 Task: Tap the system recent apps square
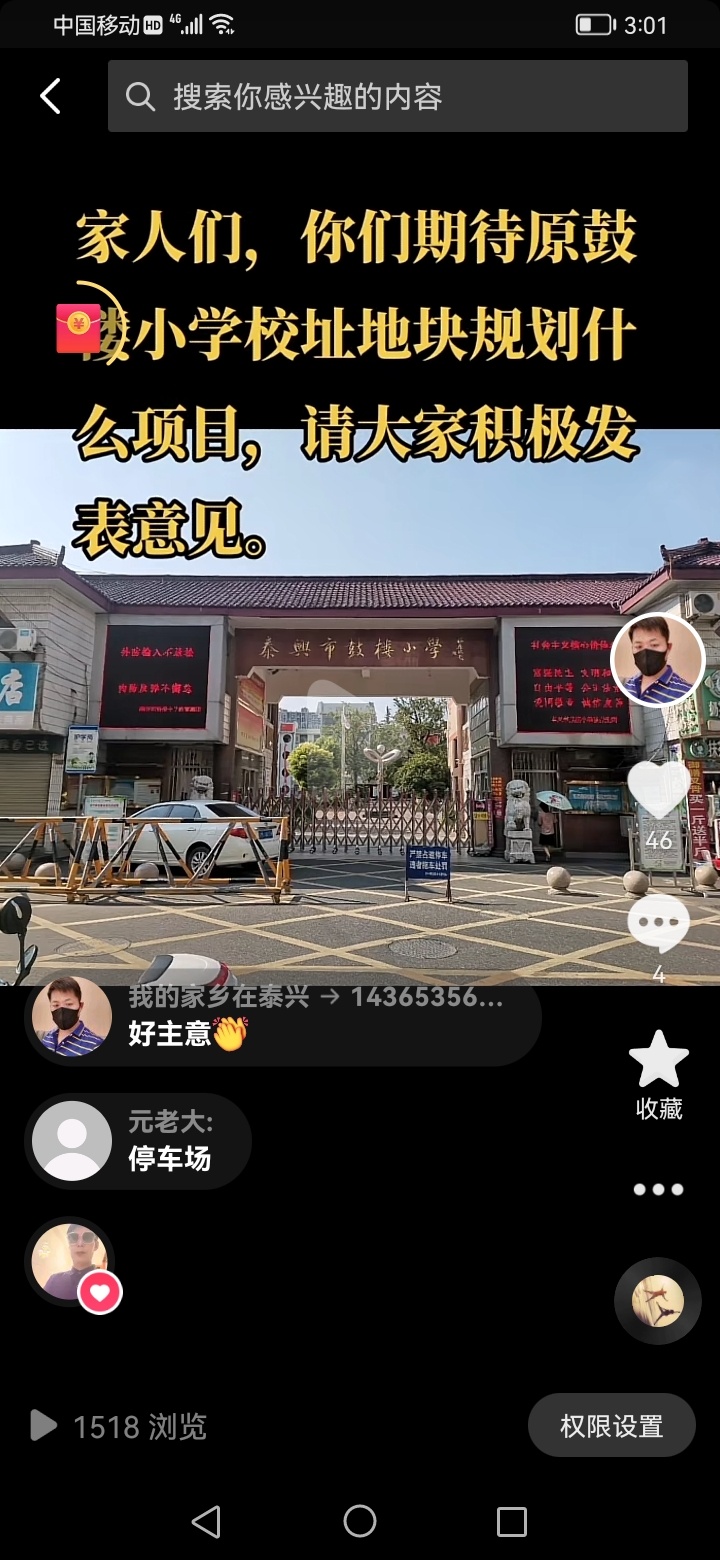pyautogui.click(x=511, y=1521)
